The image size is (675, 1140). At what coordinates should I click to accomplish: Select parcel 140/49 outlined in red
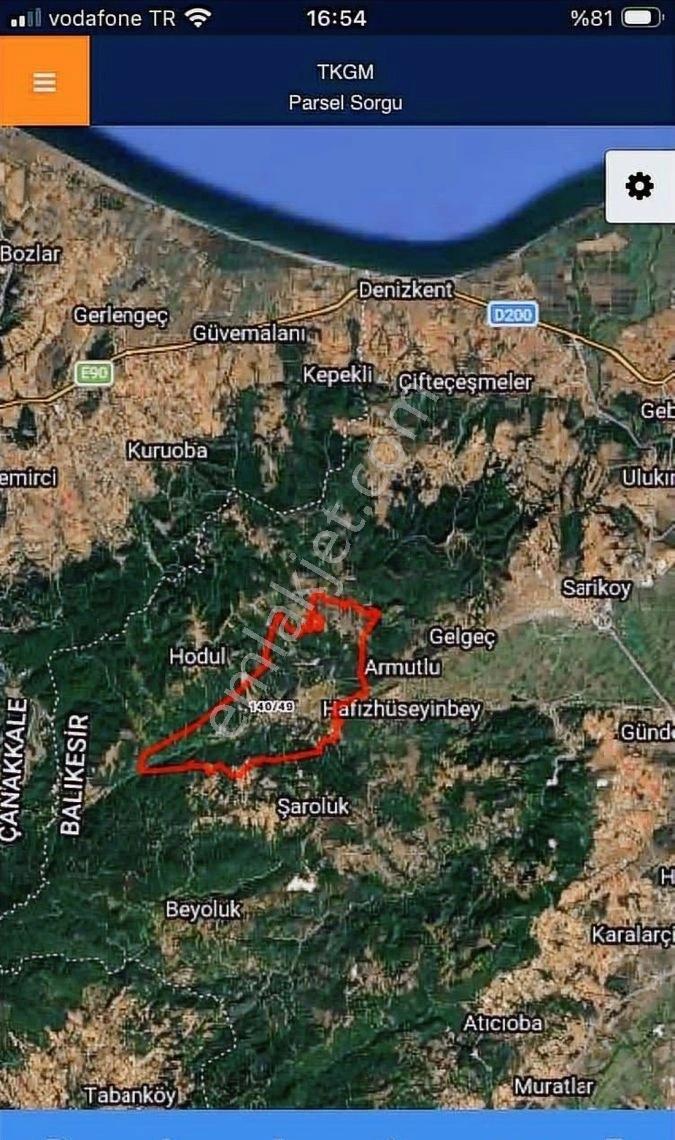[271, 706]
